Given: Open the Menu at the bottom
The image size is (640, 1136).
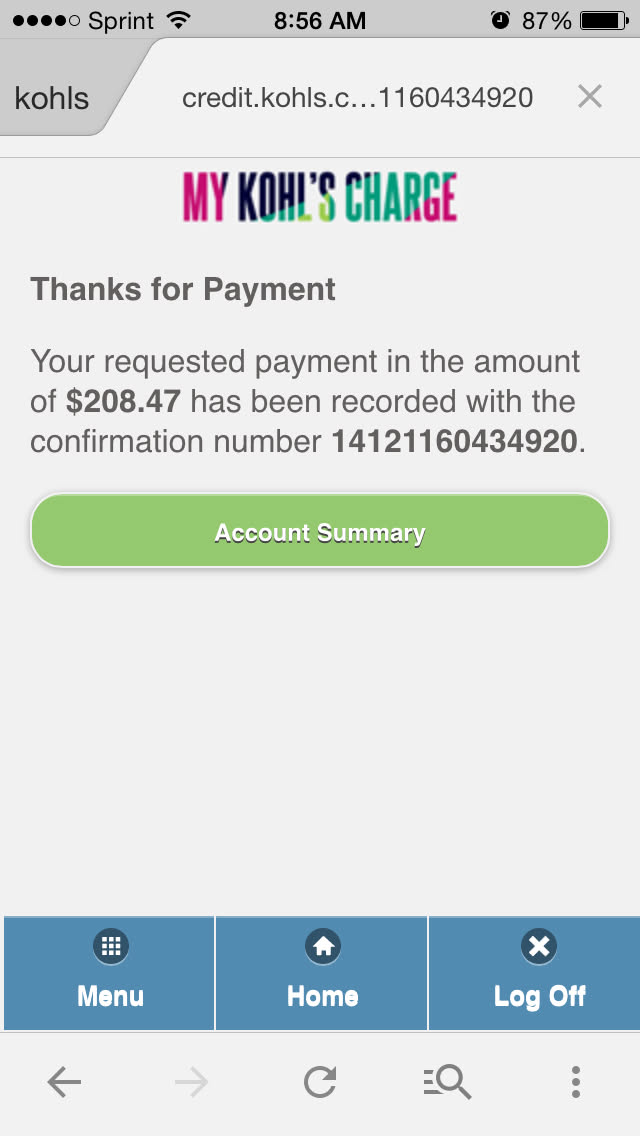Looking at the screenshot, I should click(110, 973).
